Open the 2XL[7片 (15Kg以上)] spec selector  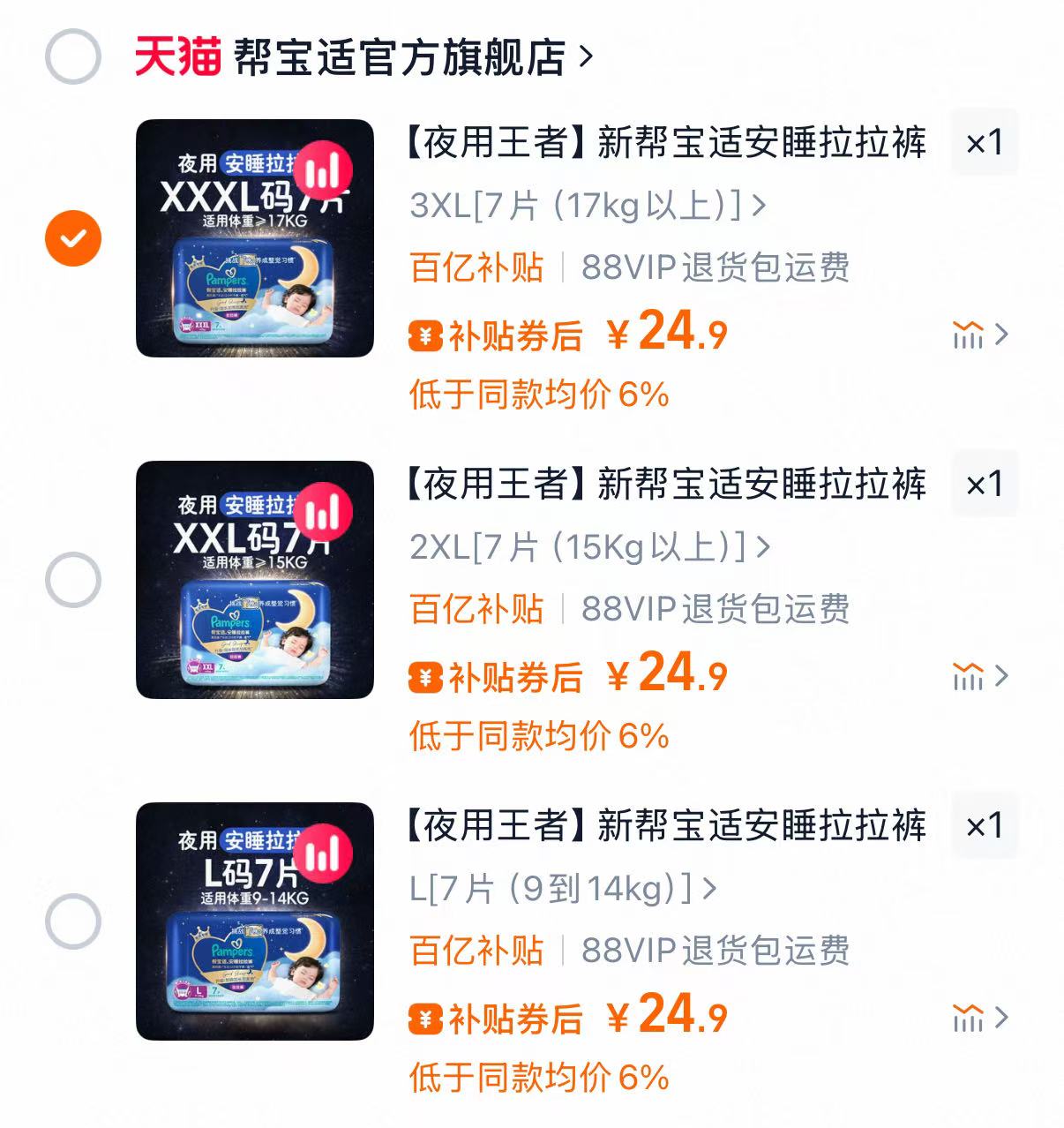(586, 547)
